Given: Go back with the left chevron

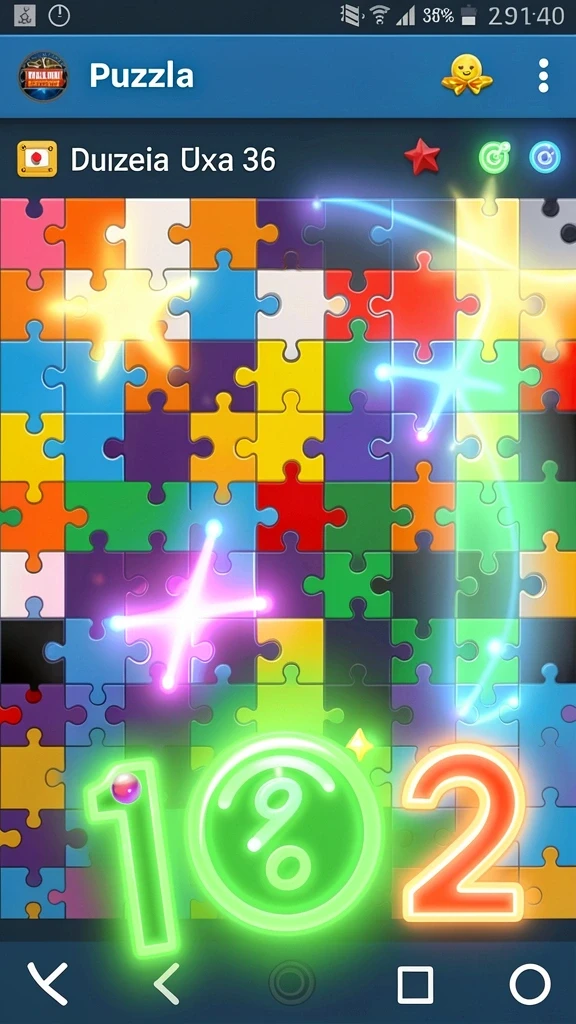Looking at the screenshot, I should pyautogui.click(x=167, y=984).
